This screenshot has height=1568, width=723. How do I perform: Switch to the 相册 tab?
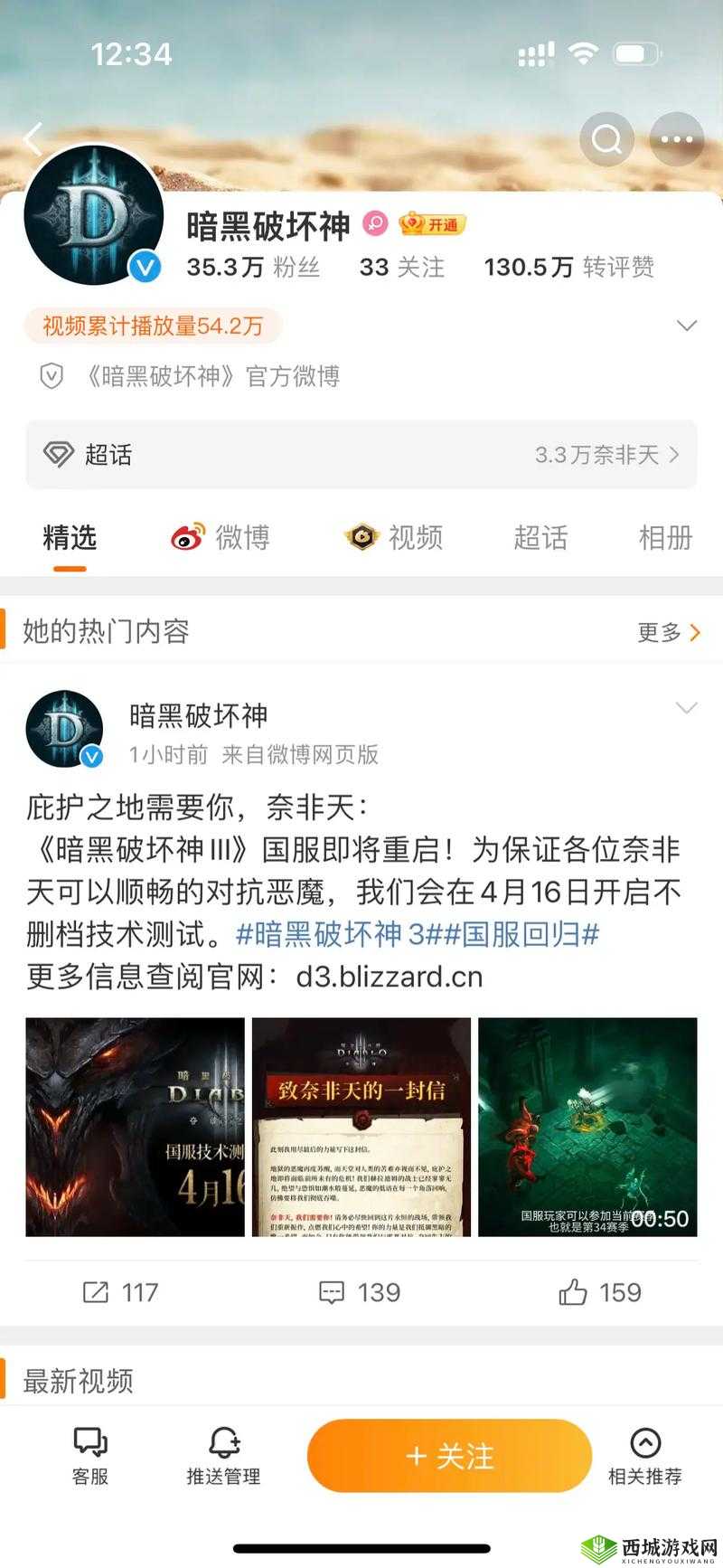pos(666,537)
